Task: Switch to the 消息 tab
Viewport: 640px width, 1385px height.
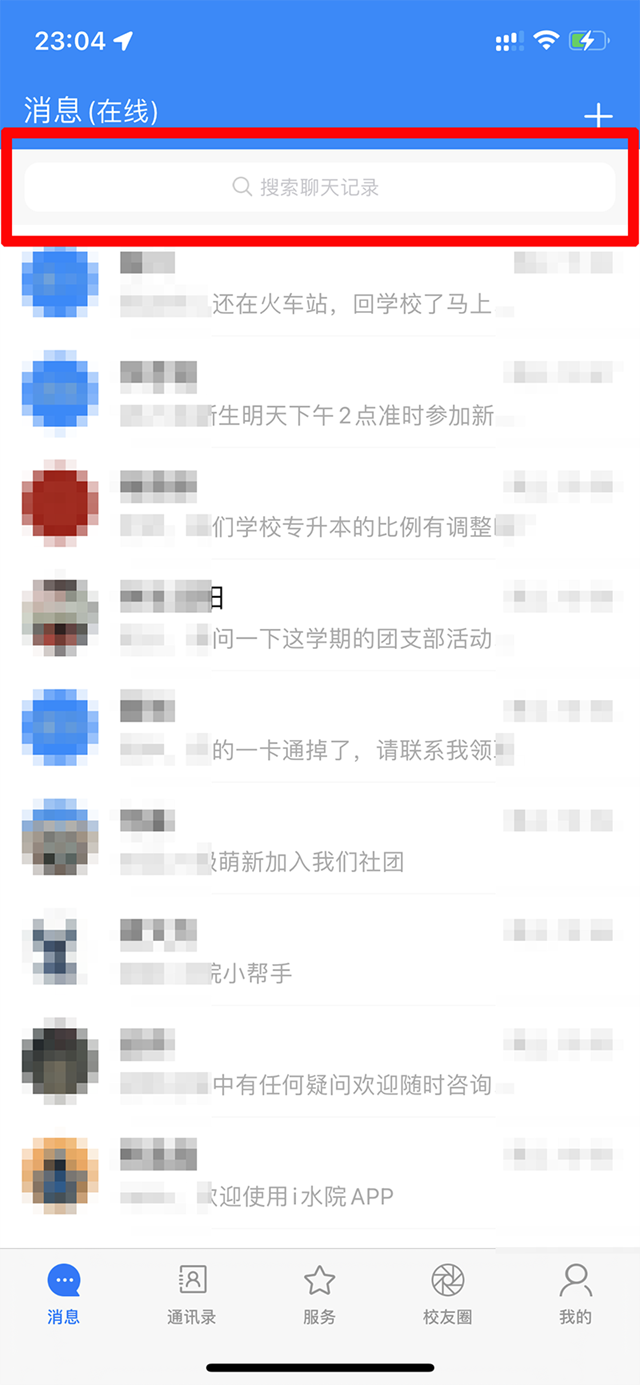Action: click(64, 1295)
